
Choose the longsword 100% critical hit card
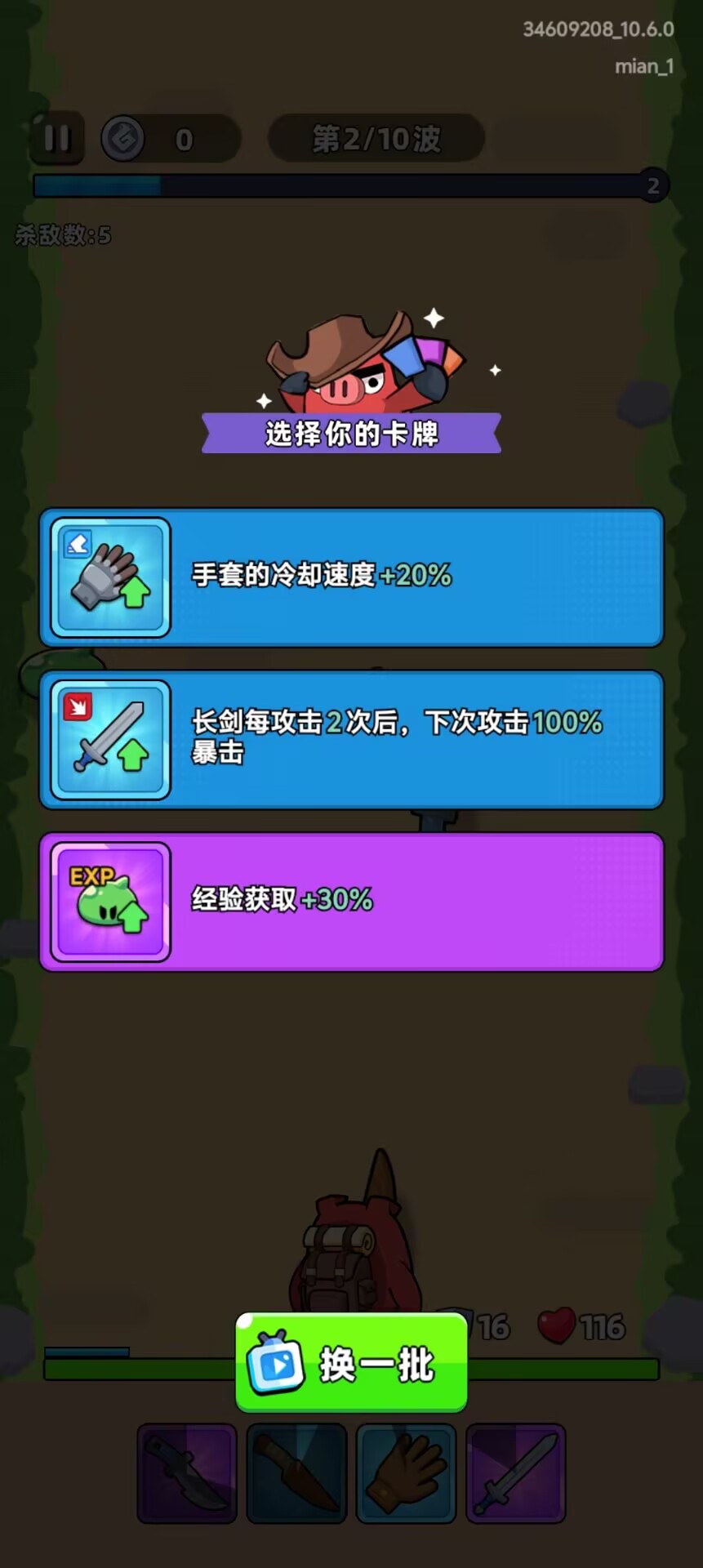click(351, 740)
